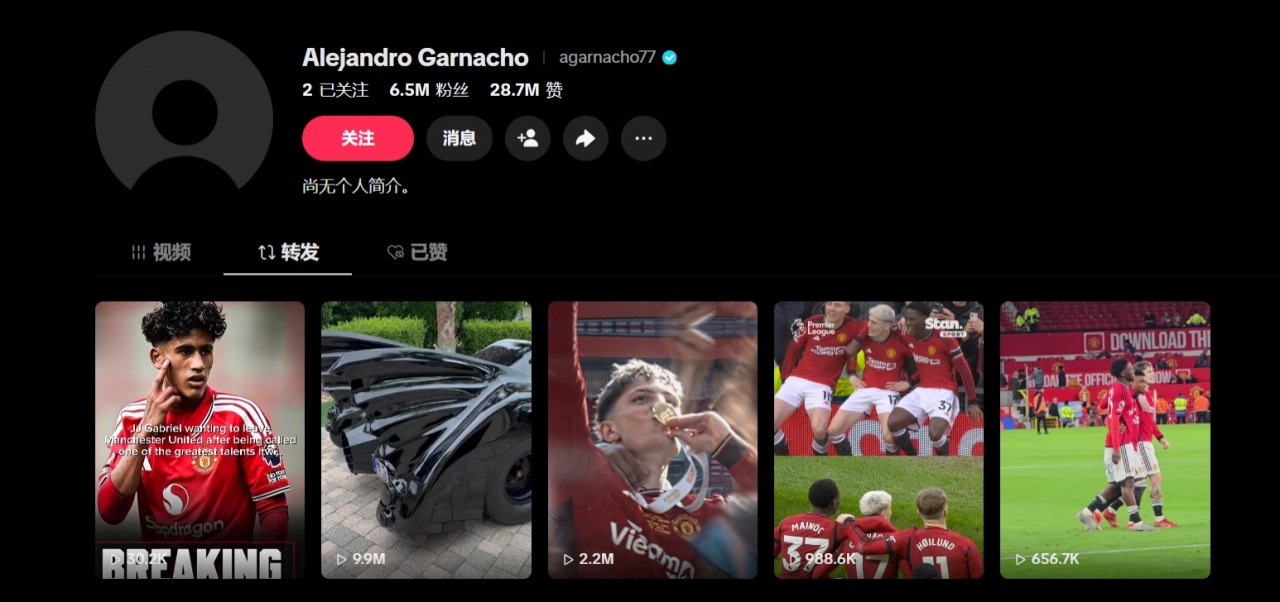
Task: Open the medal kiss video with 2.2M views
Action: click(x=653, y=440)
